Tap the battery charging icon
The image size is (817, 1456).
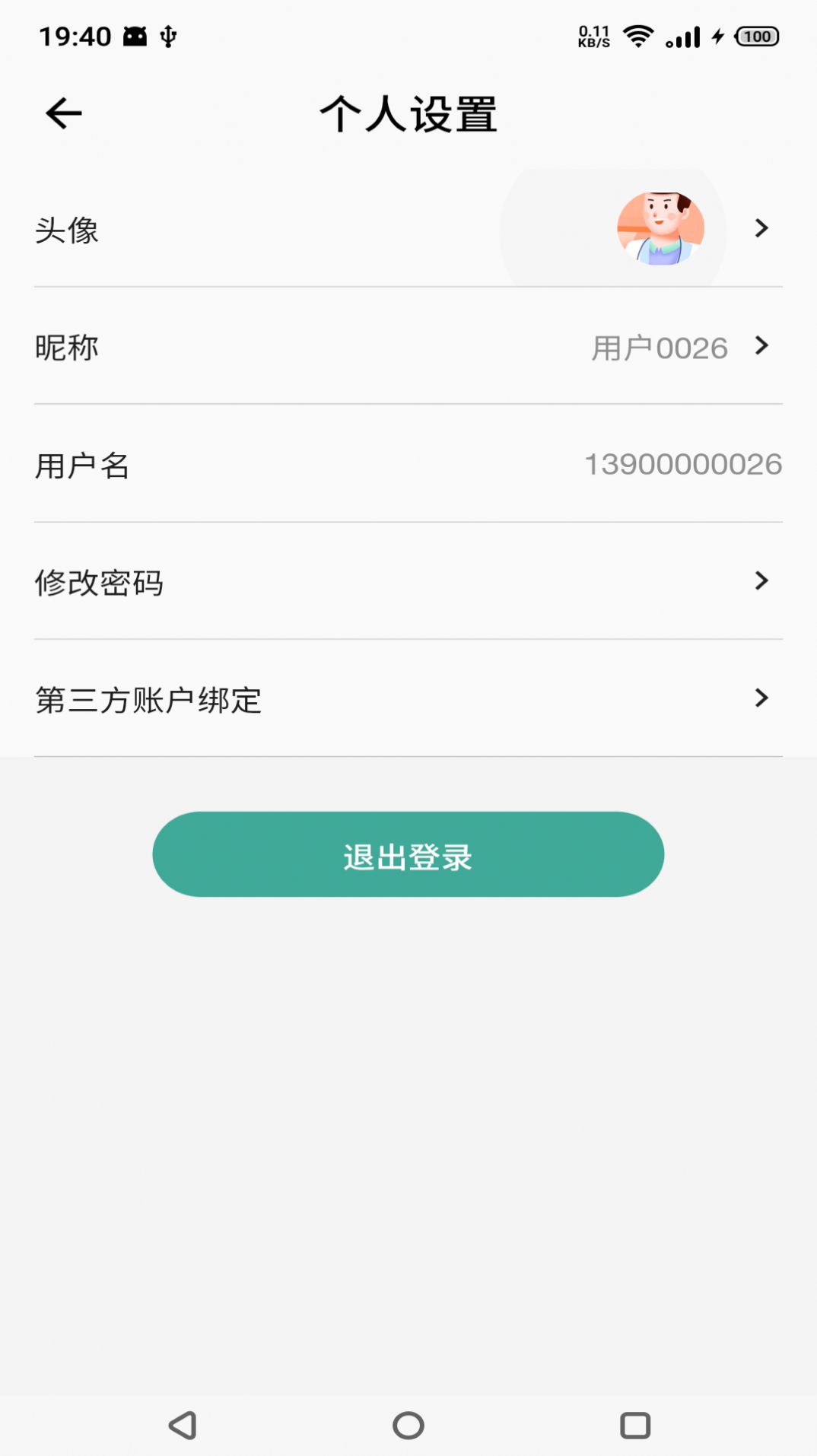(x=717, y=36)
